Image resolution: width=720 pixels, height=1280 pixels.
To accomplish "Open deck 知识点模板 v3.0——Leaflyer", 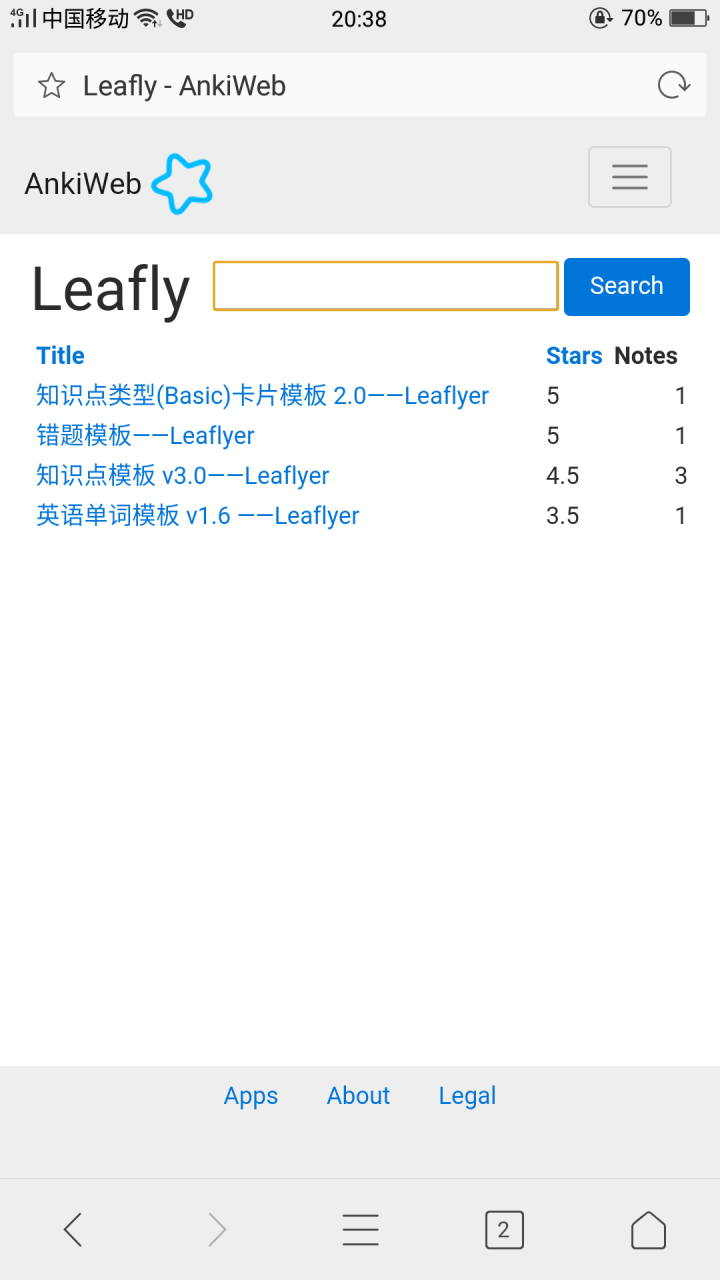I will click(182, 475).
